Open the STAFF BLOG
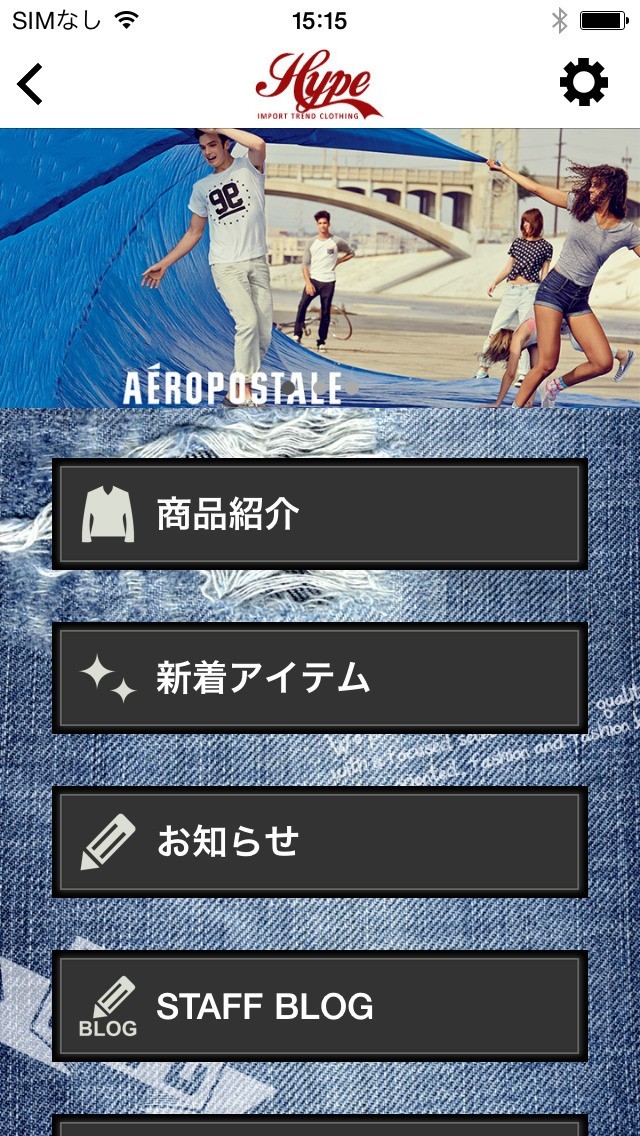The width and height of the screenshot is (640, 1136). [320, 1006]
